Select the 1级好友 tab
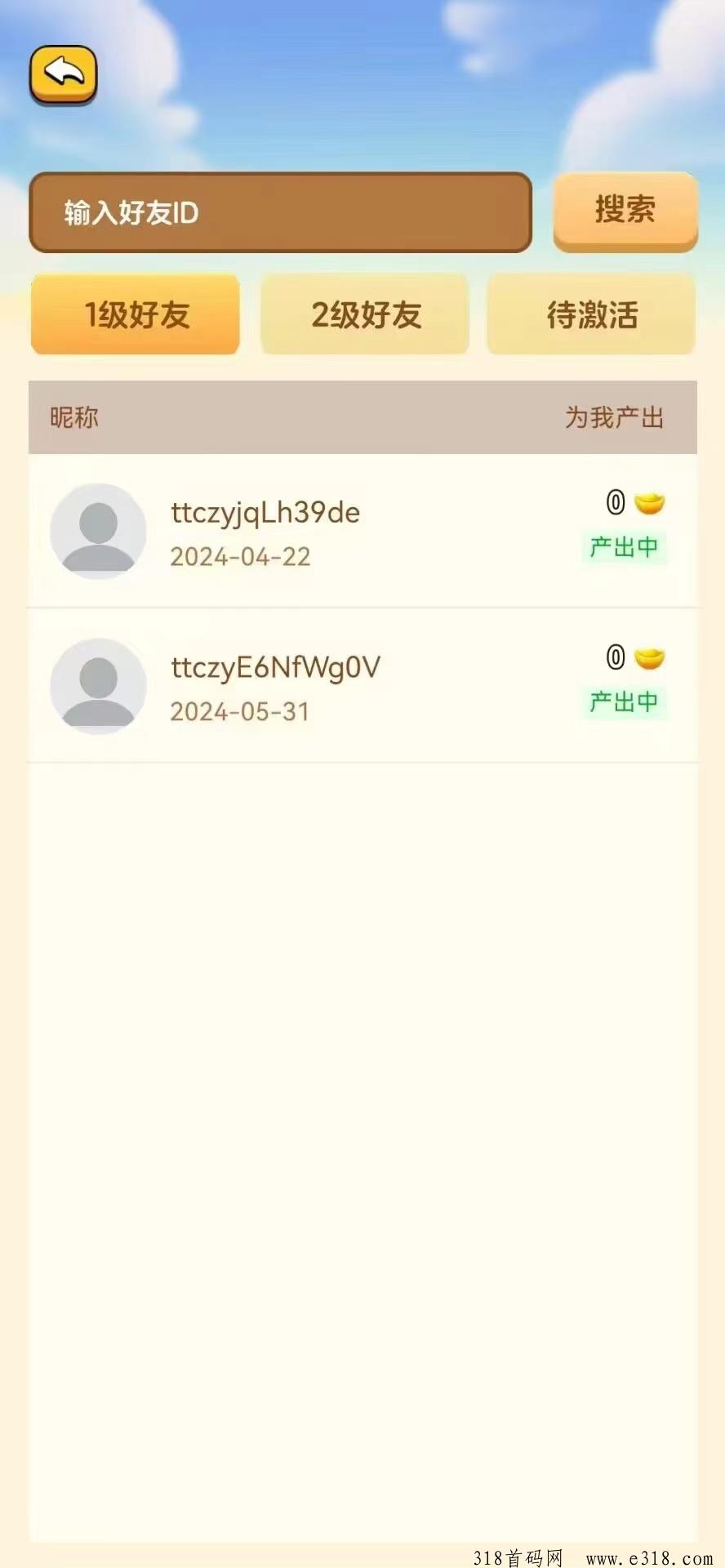 point(136,314)
